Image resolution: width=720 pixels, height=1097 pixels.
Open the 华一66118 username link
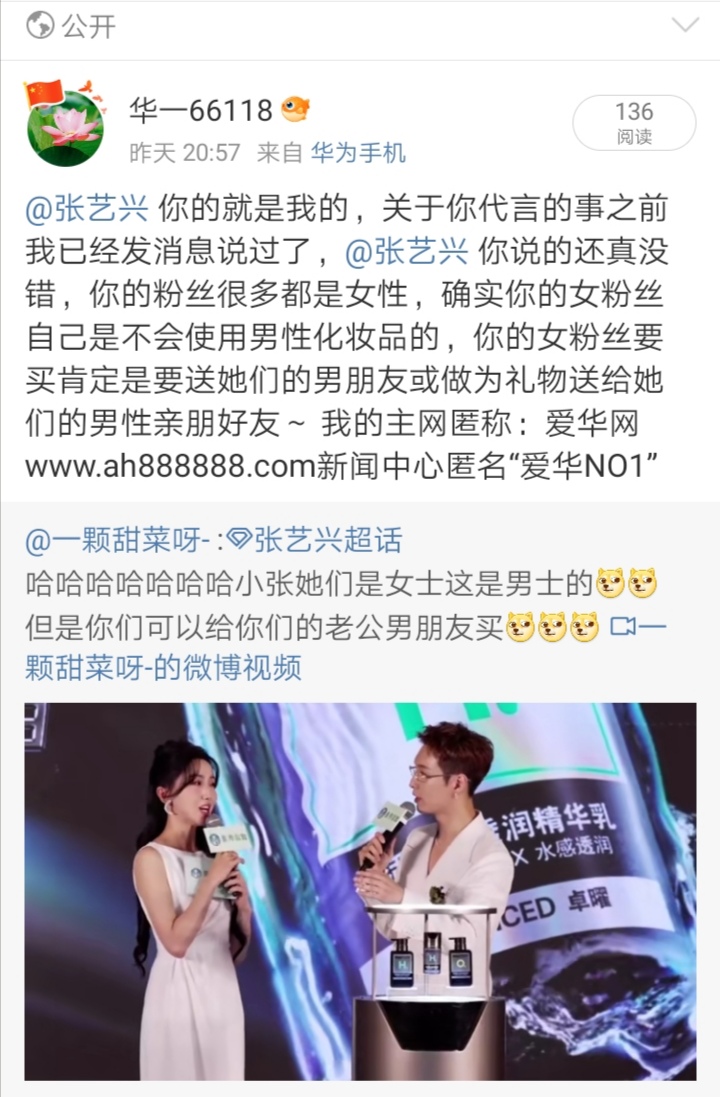[201, 109]
